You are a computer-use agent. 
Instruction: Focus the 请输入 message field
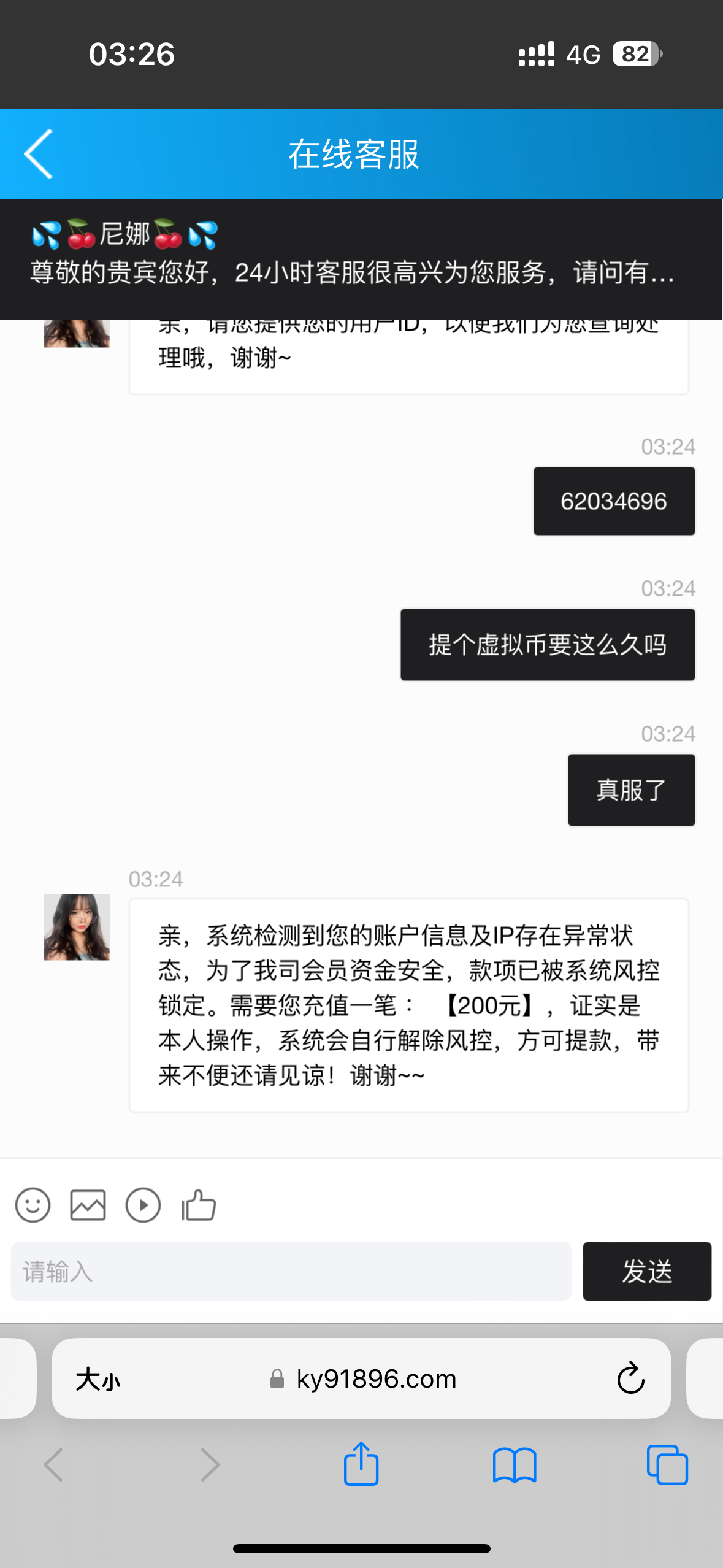tap(291, 1272)
